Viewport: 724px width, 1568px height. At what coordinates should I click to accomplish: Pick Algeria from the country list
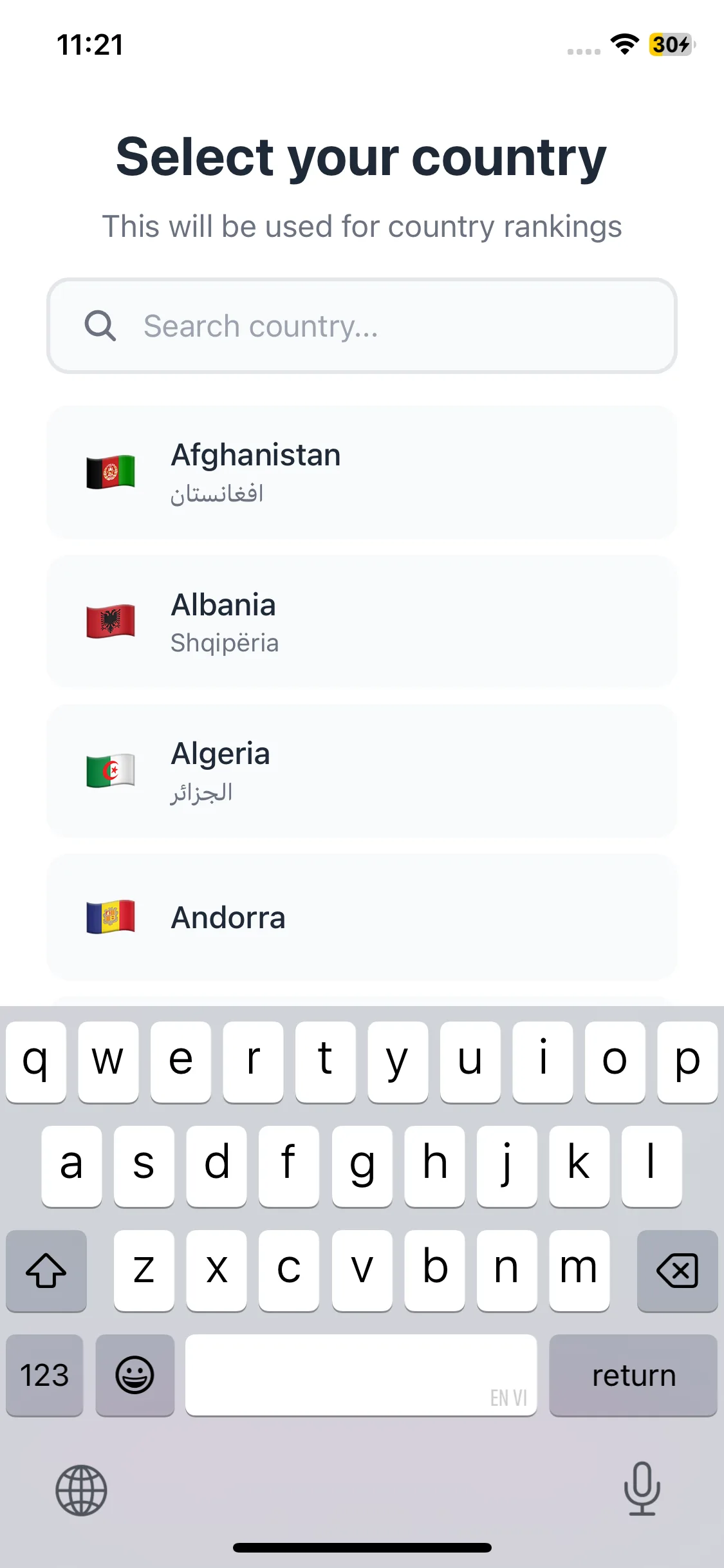[x=362, y=771]
